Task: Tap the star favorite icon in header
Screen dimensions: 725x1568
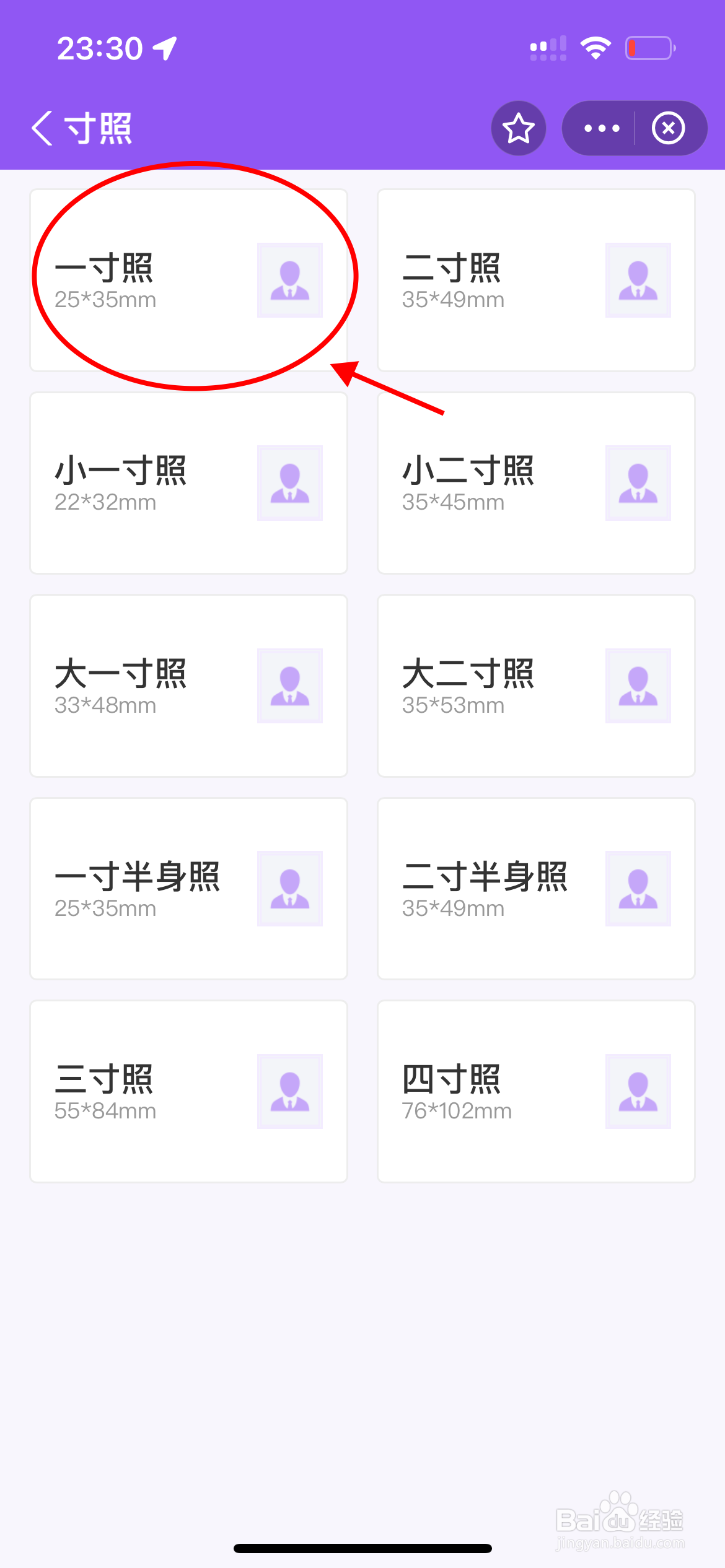Action: 518,128
